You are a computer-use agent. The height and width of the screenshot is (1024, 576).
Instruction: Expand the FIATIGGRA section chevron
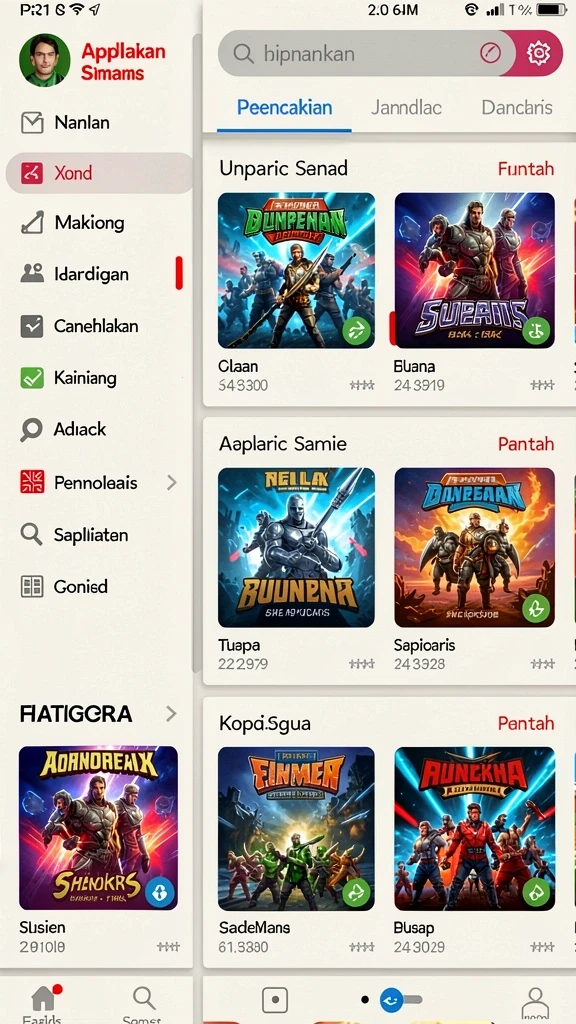click(x=171, y=714)
